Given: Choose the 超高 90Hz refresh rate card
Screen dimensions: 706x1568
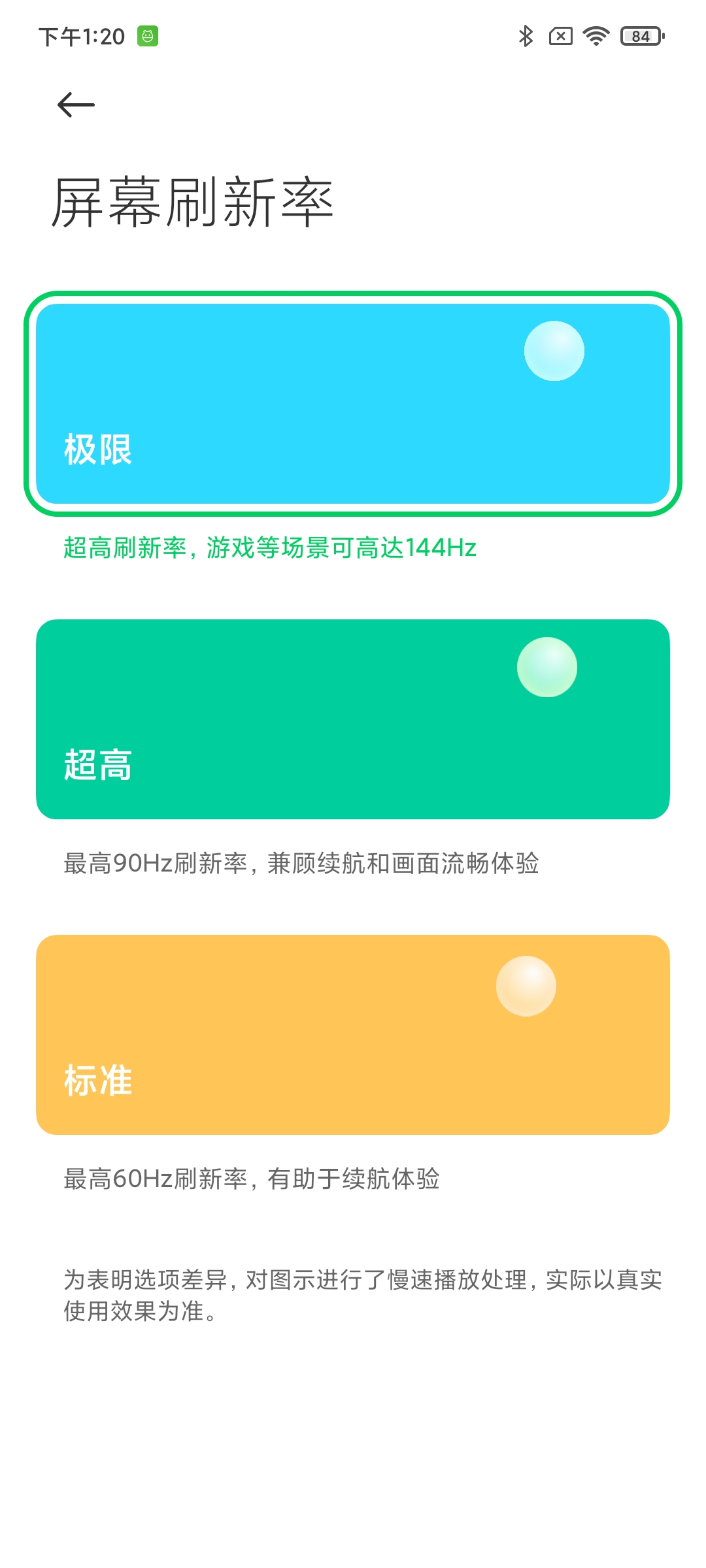Looking at the screenshot, I should (353, 719).
